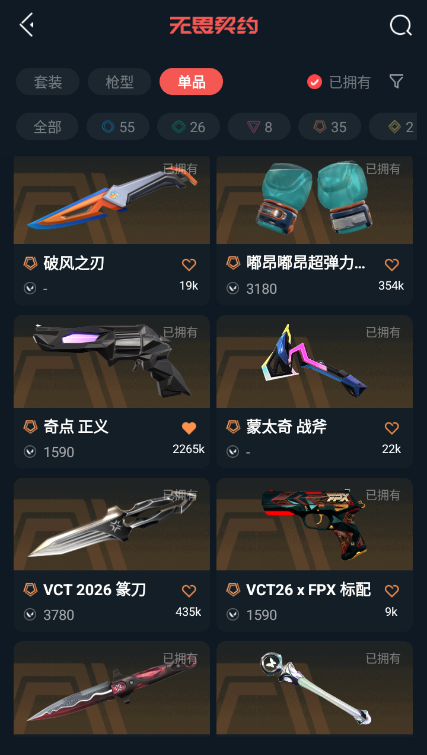This screenshot has width=427, height=755.
Task: Go back using the top-left arrow
Action: 27,25
